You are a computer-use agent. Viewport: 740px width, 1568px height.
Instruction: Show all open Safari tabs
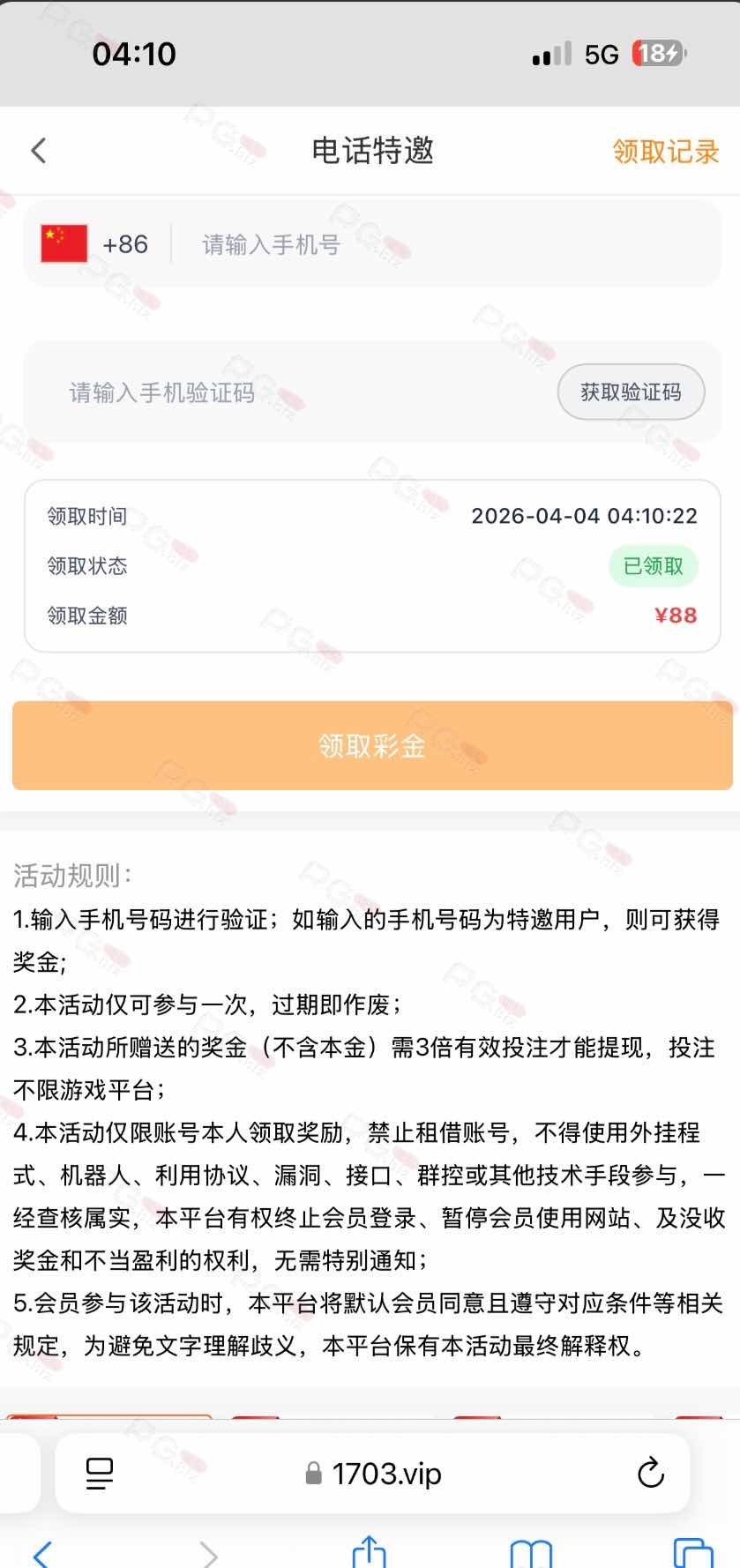692,1554
